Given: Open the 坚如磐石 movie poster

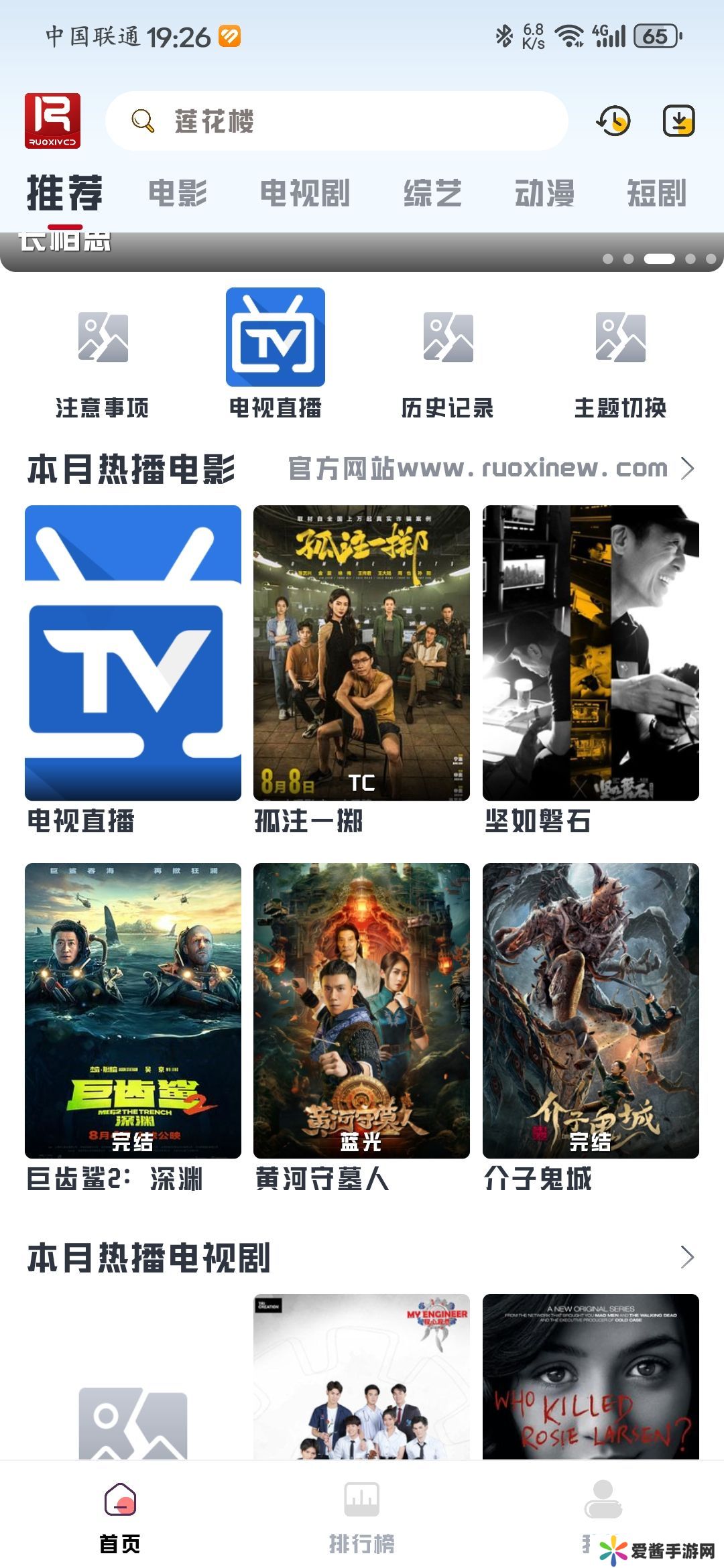Looking at the screenshot, I should pos(591,653).
